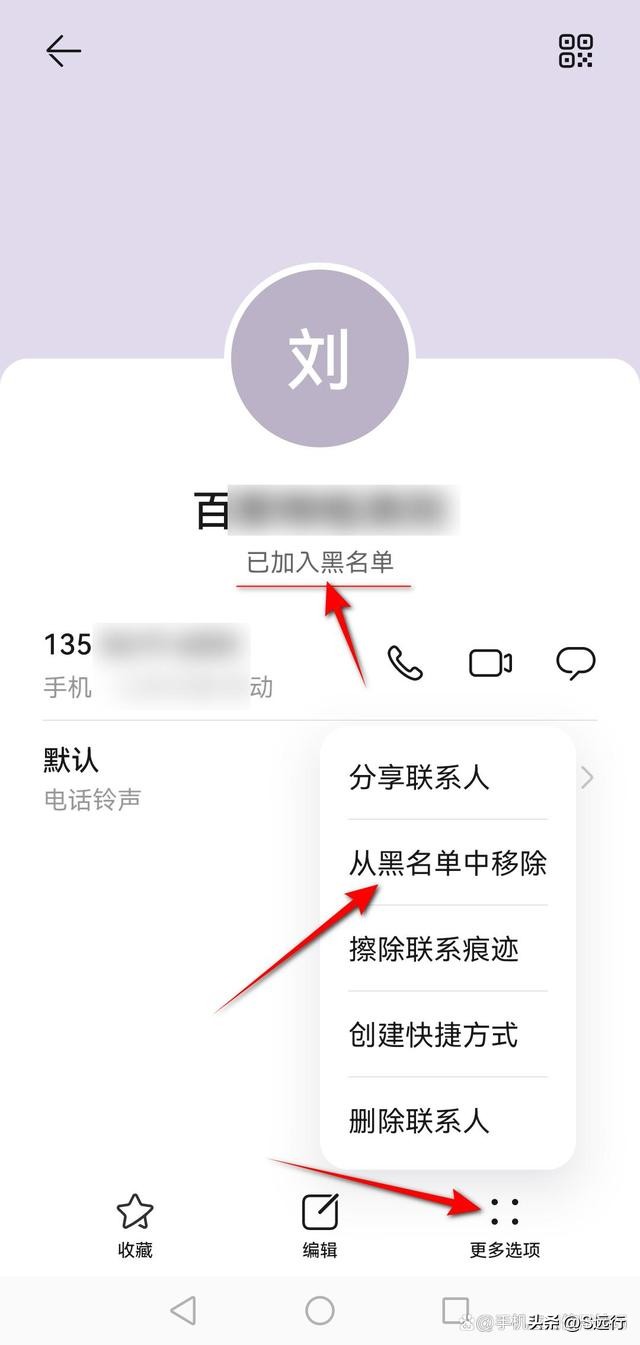This screenshot has height=1345, width=640.
Task: Select 擦除联系痕迹 in popup menu
Action: pos(433,949)
